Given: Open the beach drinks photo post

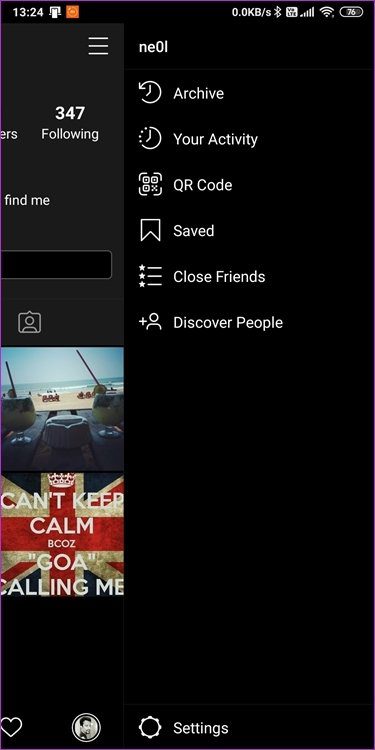Looking at the screenshot, I should pyautogui.click(x=62, y=409).
